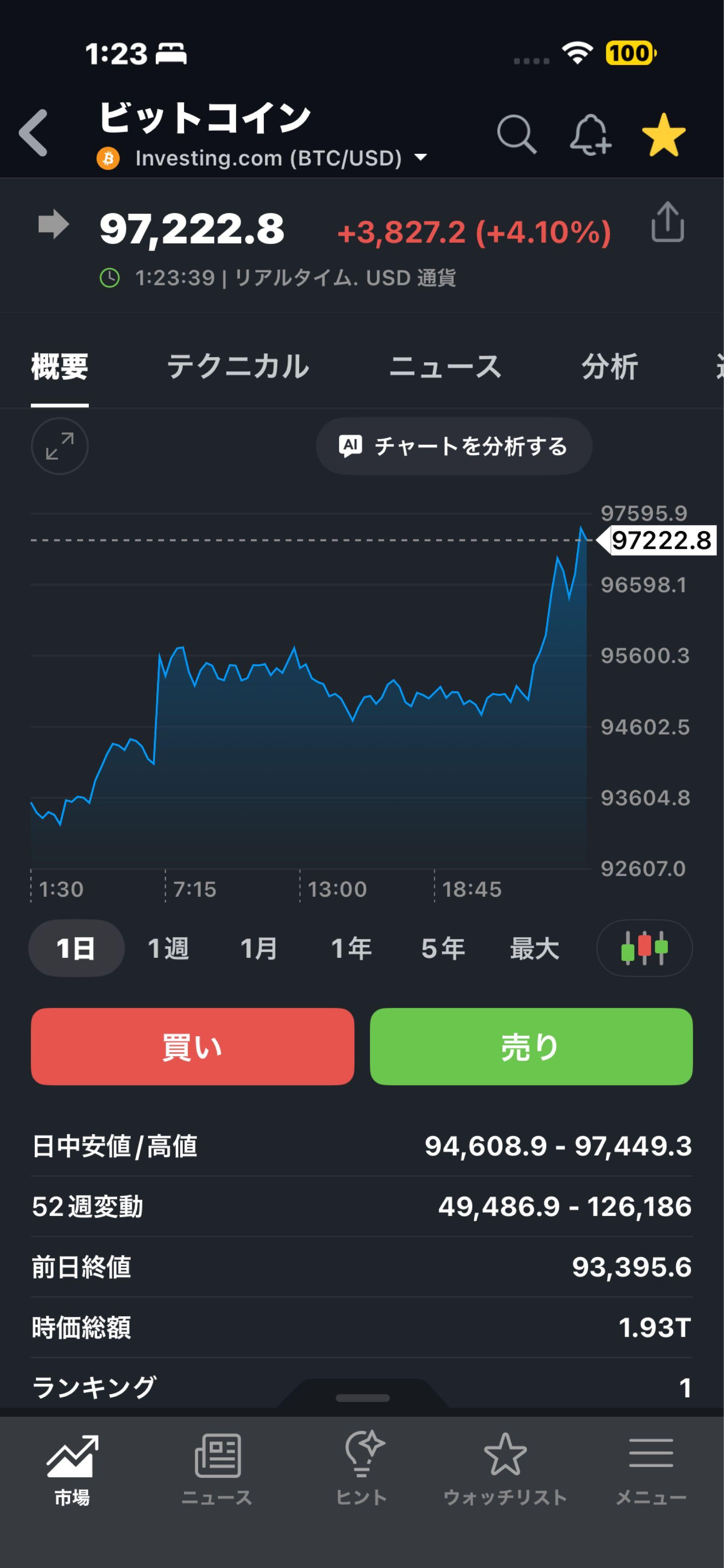Expand the chart to fullscreen

[60, 446]
